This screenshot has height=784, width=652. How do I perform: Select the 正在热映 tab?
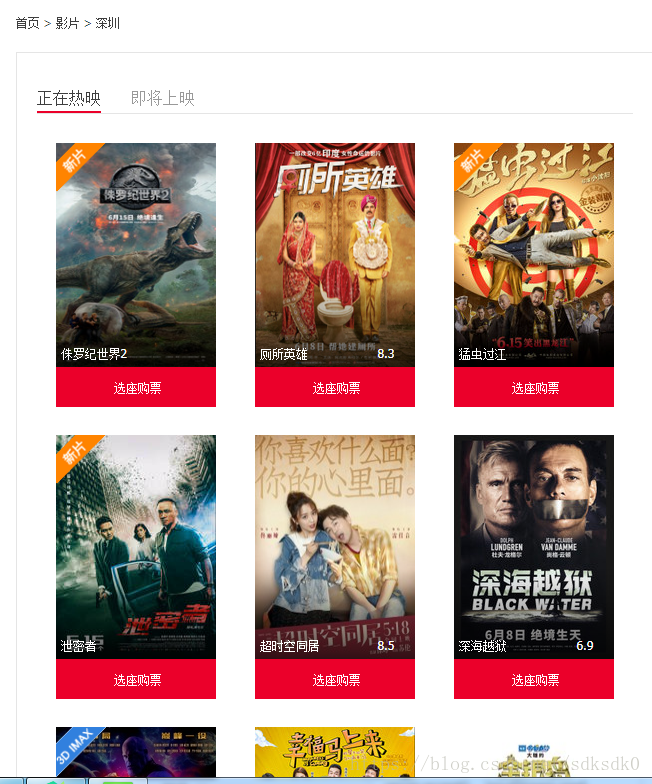(x=69, y=98)
